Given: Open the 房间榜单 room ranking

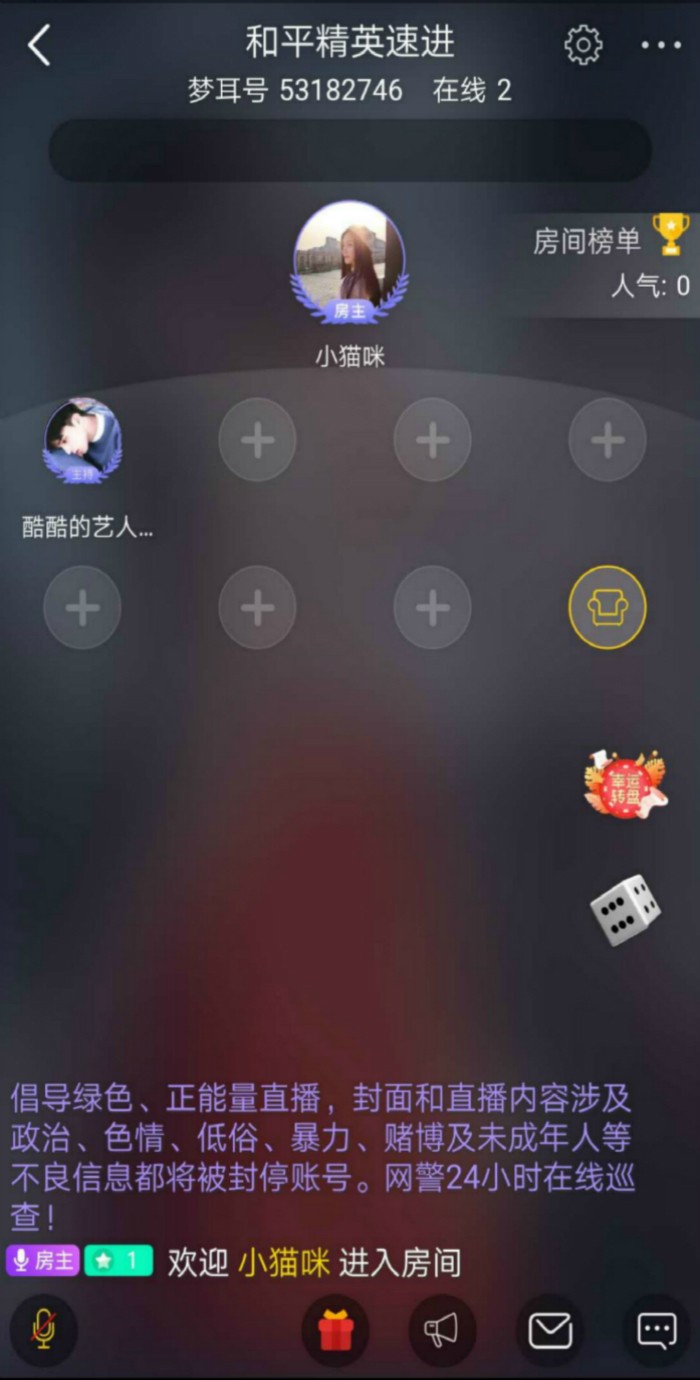Looking at the screenshot, I should [610, 240].
